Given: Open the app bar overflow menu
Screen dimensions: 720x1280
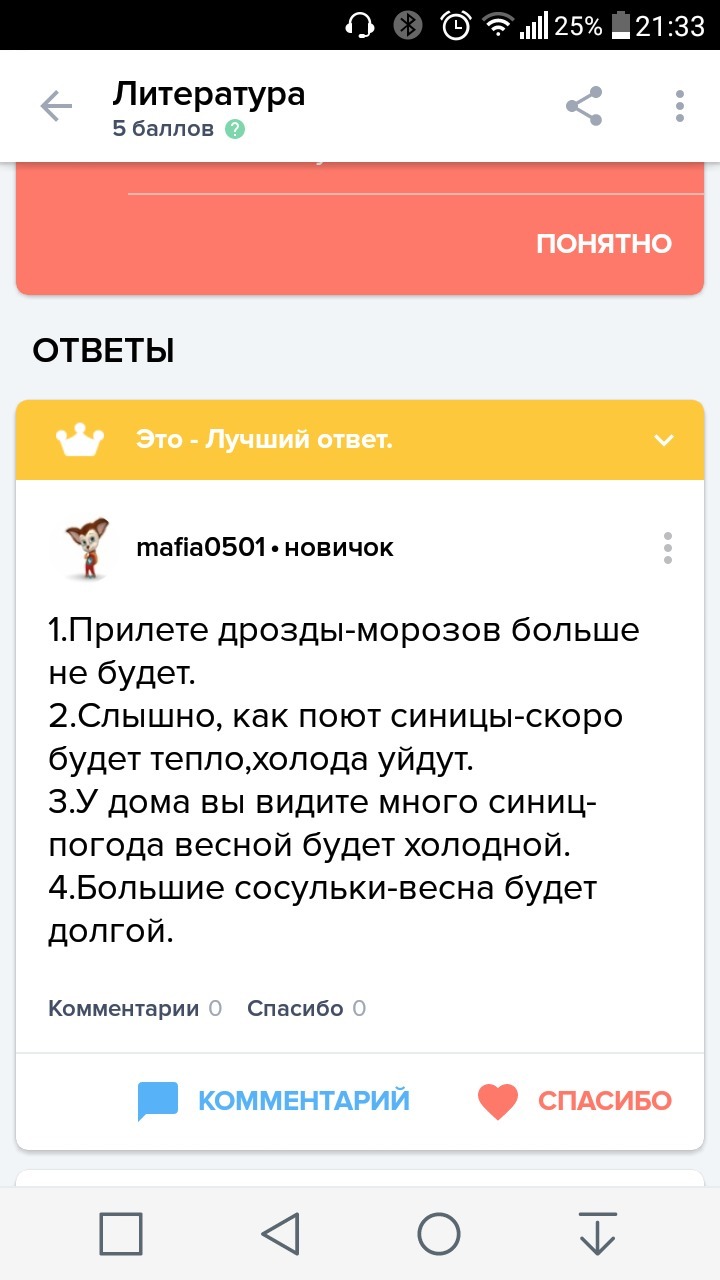Looking at the screenshot, I should click(680, 106).
